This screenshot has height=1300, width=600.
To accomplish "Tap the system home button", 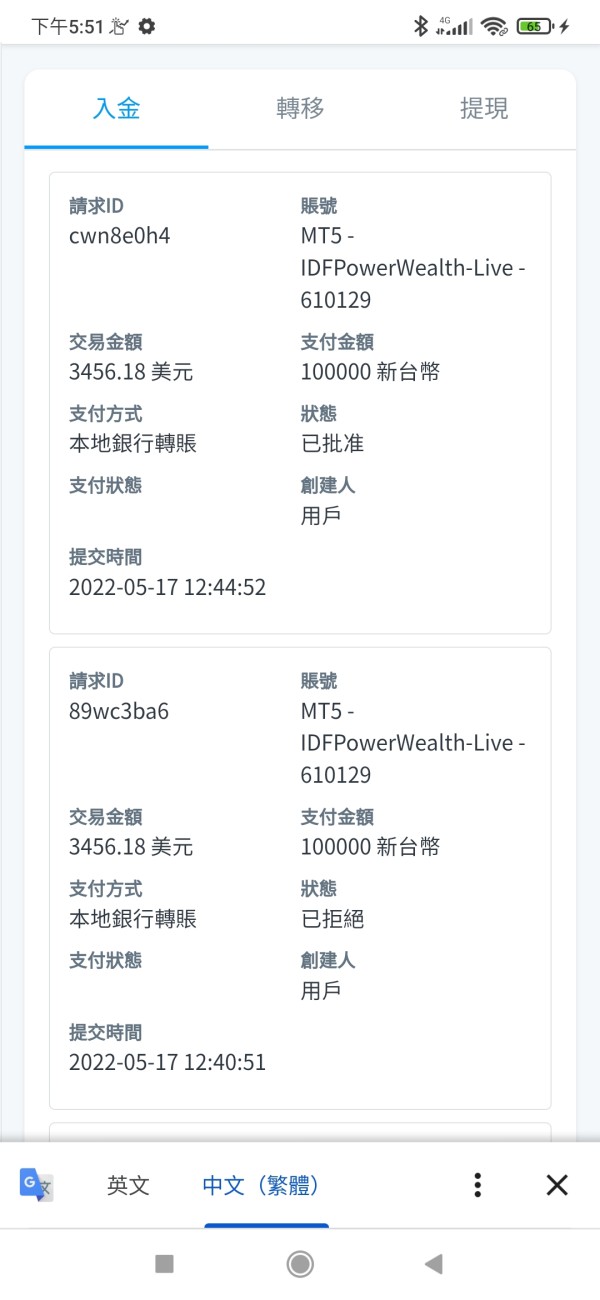I will pos(300,1264).
